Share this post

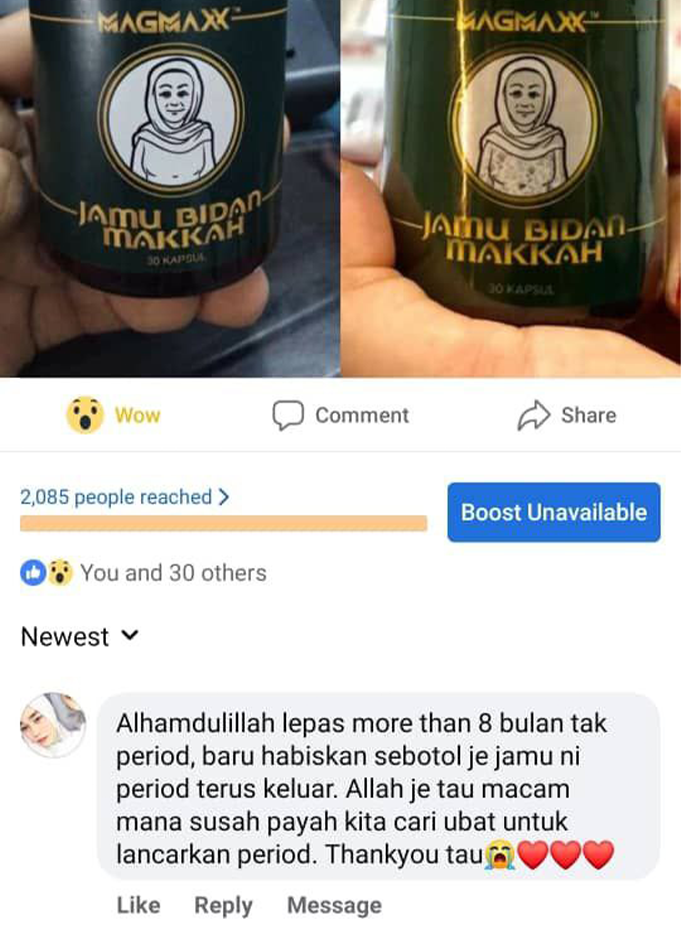point(566,415)
